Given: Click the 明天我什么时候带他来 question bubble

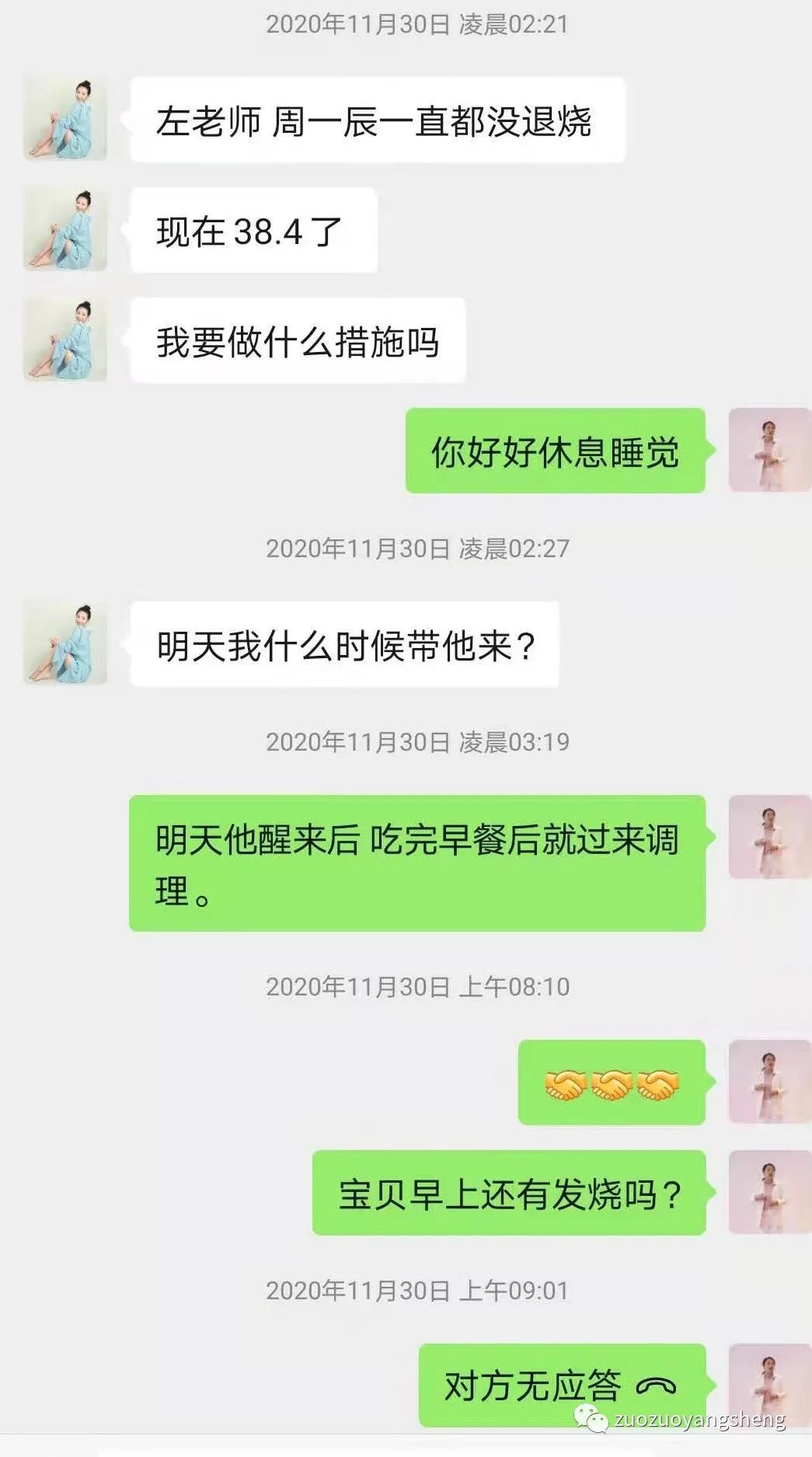Looking at the screenshot, I should click(x=342, y=643).
